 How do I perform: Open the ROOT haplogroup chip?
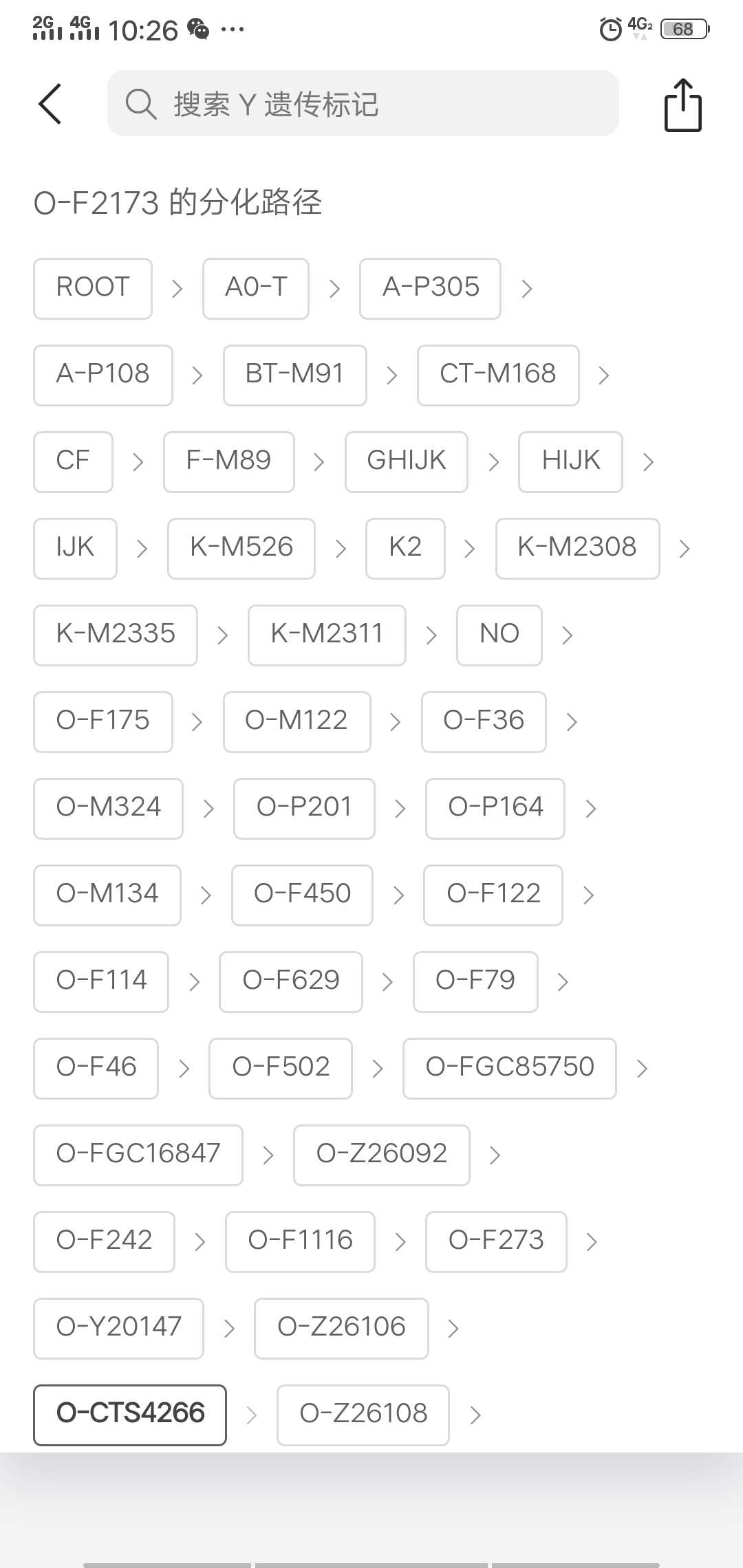tap(93, 288)
